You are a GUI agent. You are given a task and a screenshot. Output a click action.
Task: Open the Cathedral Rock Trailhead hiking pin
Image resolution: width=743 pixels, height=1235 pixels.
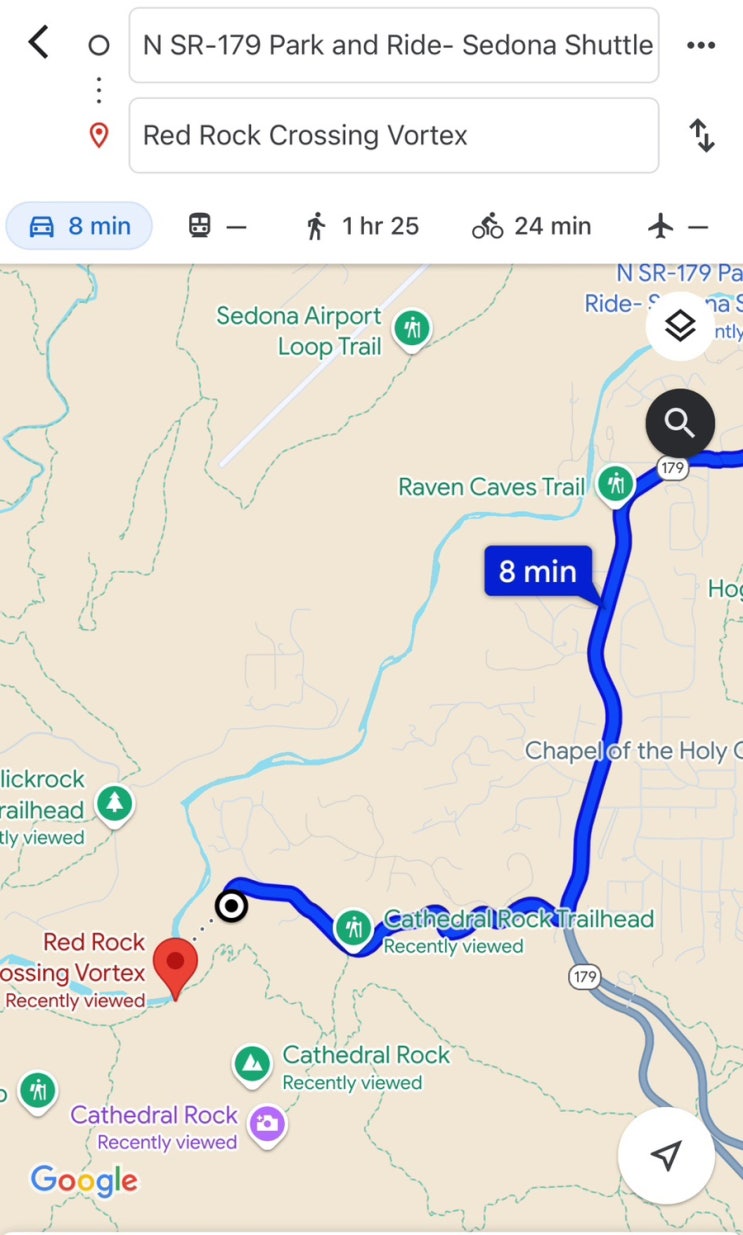click(x=353, y=927)
